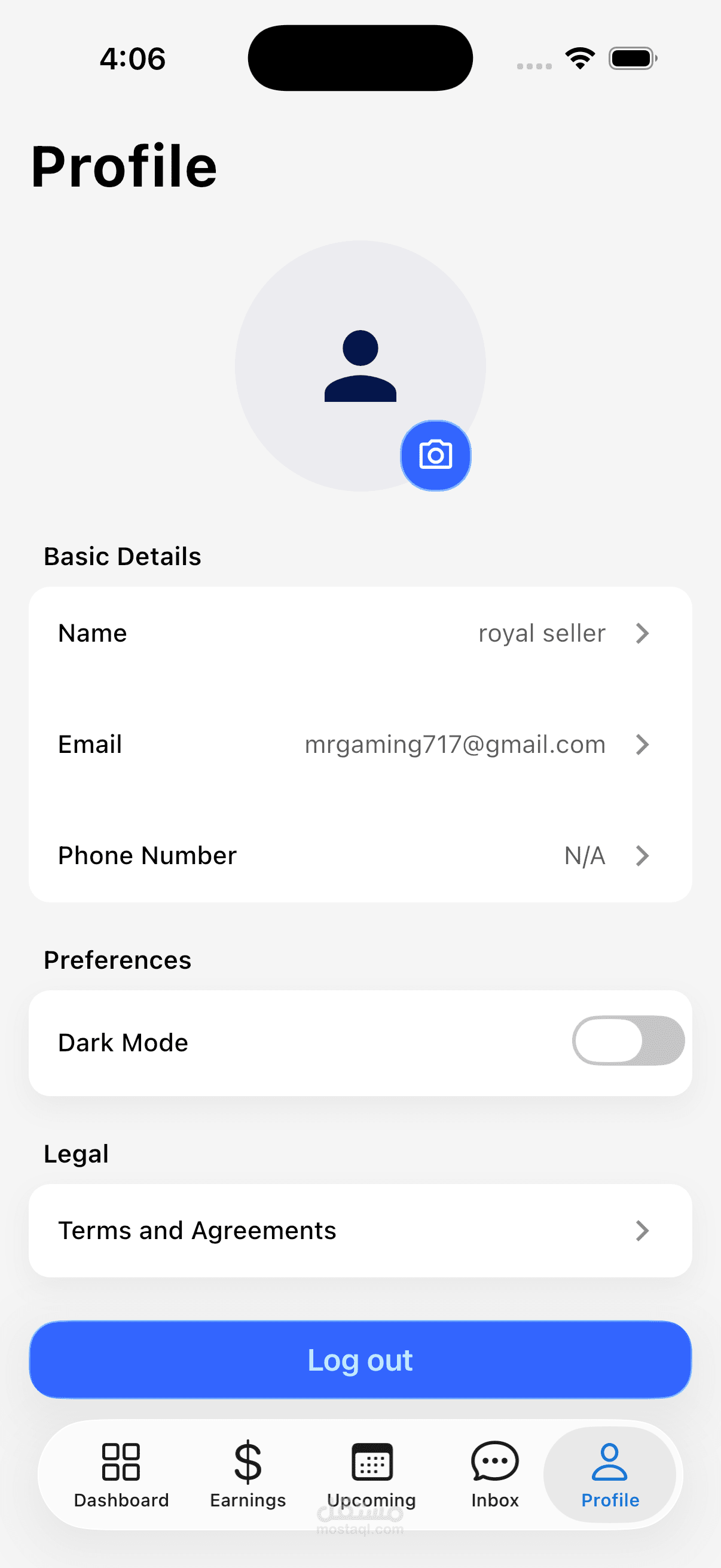Enable the Dark Mode switch
Image resolution: width=721 pixels, height=1568 pixels.
(x=628, y=1041)
